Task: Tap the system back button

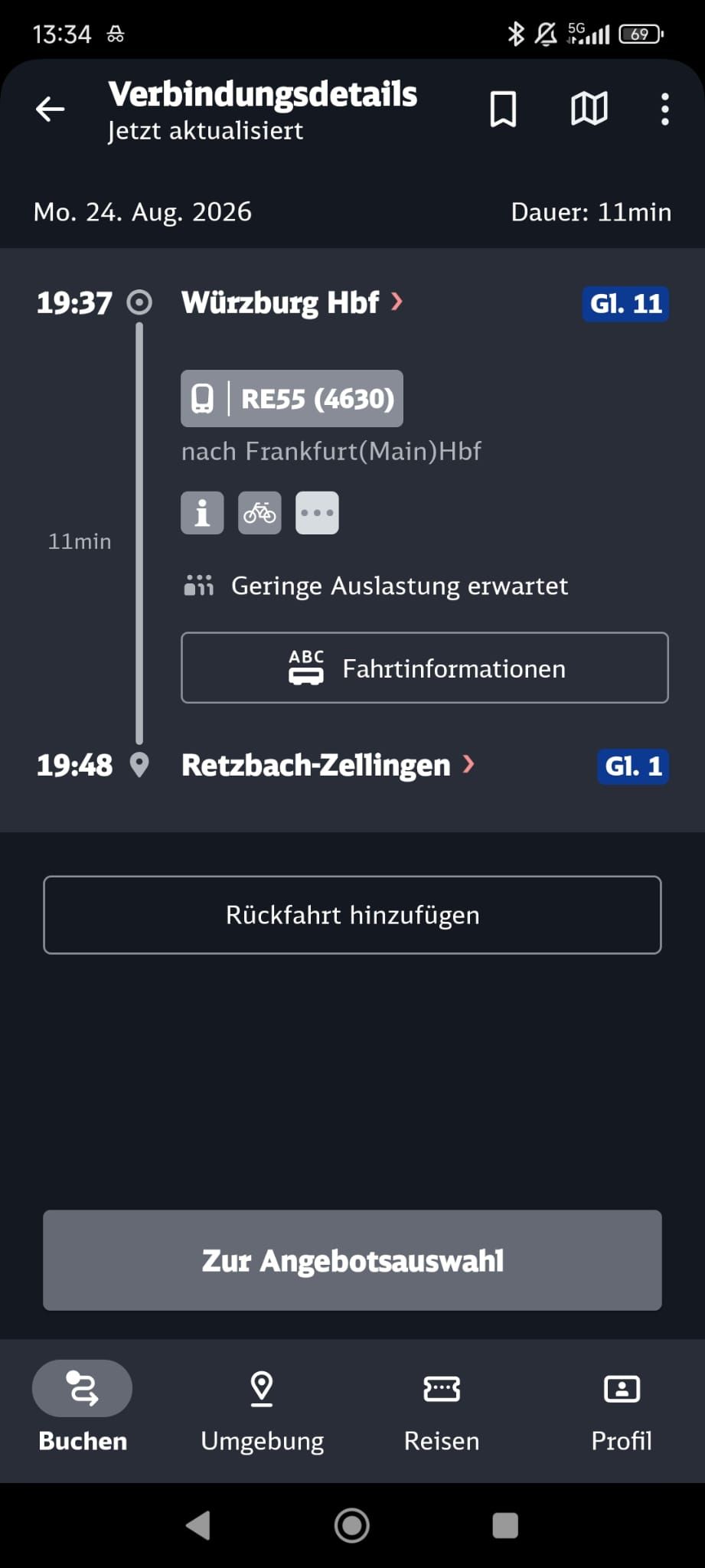Action: [198, 1525]
